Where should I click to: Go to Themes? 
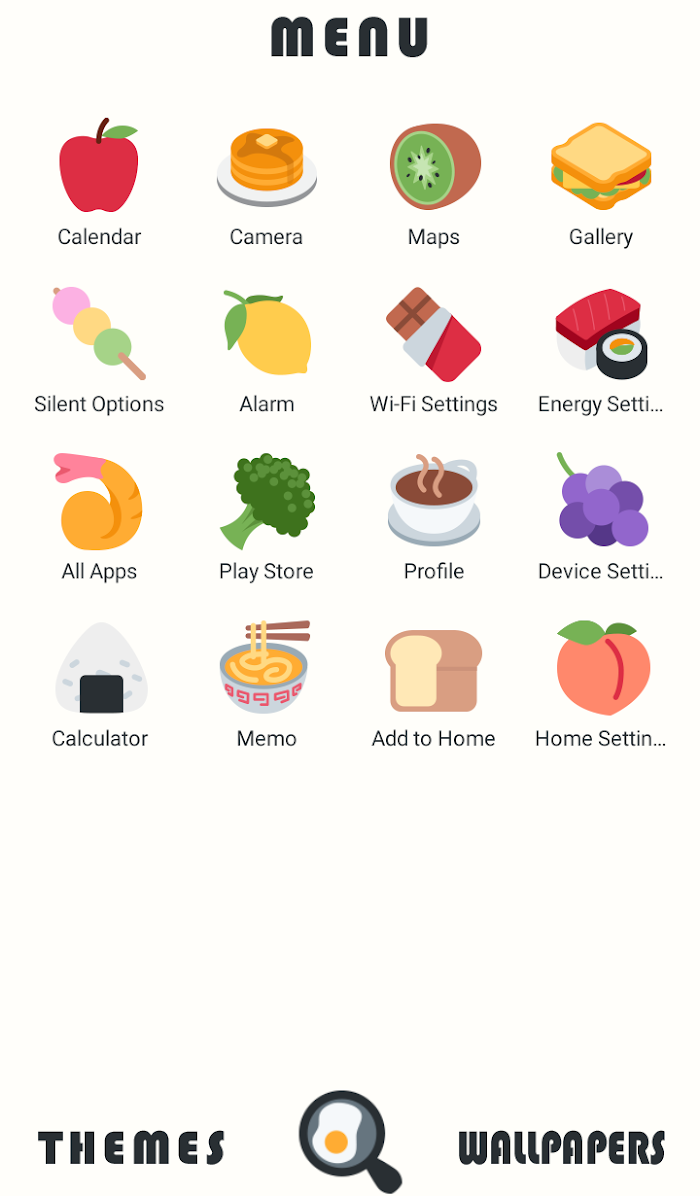(x=131, y=1147)
